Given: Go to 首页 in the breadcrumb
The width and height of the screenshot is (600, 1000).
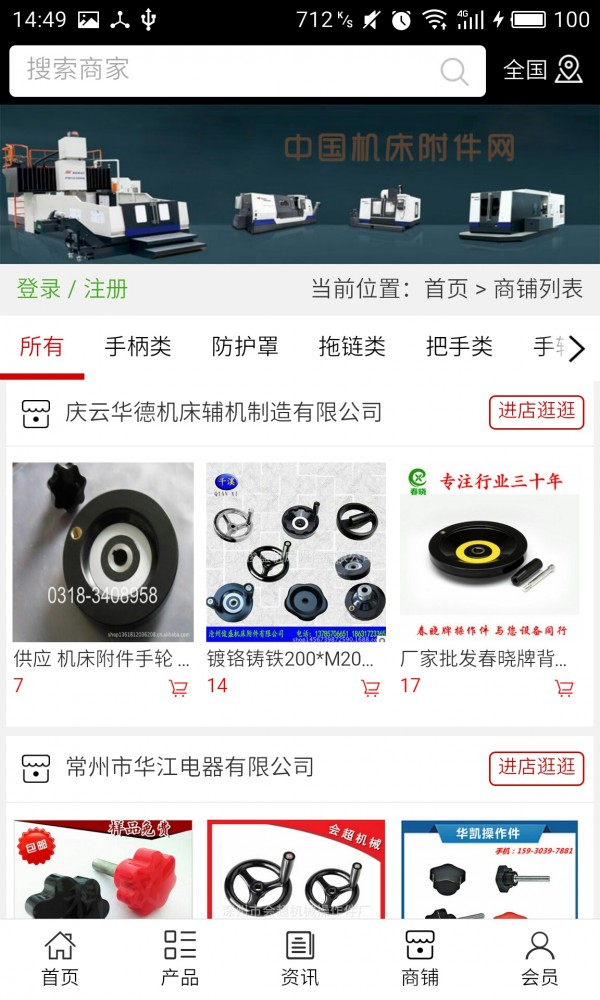Looking at the screenshot, I should pos(446,289).
